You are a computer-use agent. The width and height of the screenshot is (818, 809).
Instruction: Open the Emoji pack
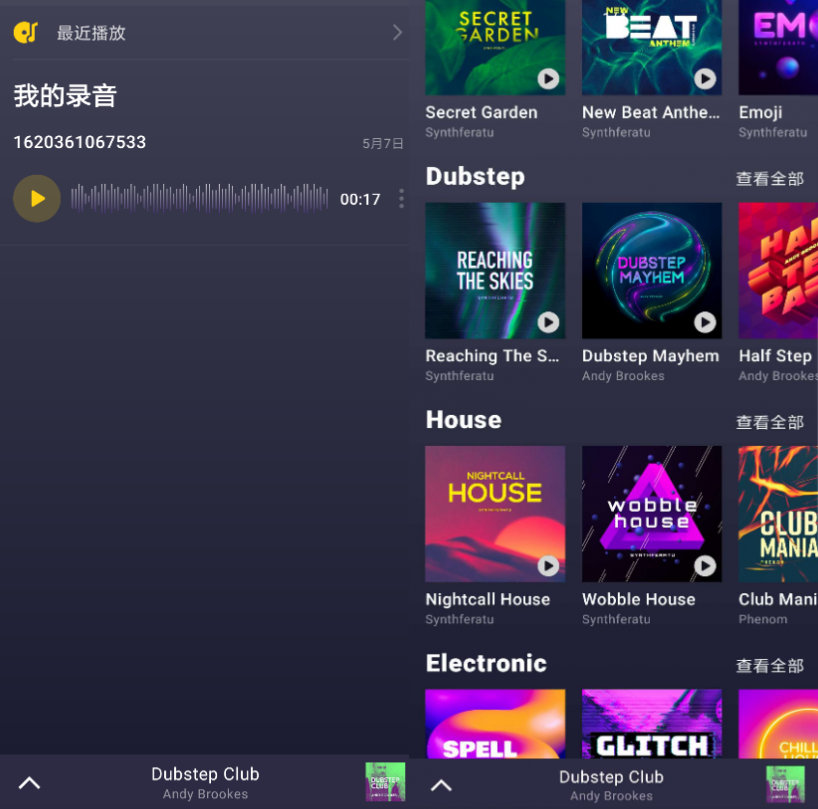click(x=778, y=50)
